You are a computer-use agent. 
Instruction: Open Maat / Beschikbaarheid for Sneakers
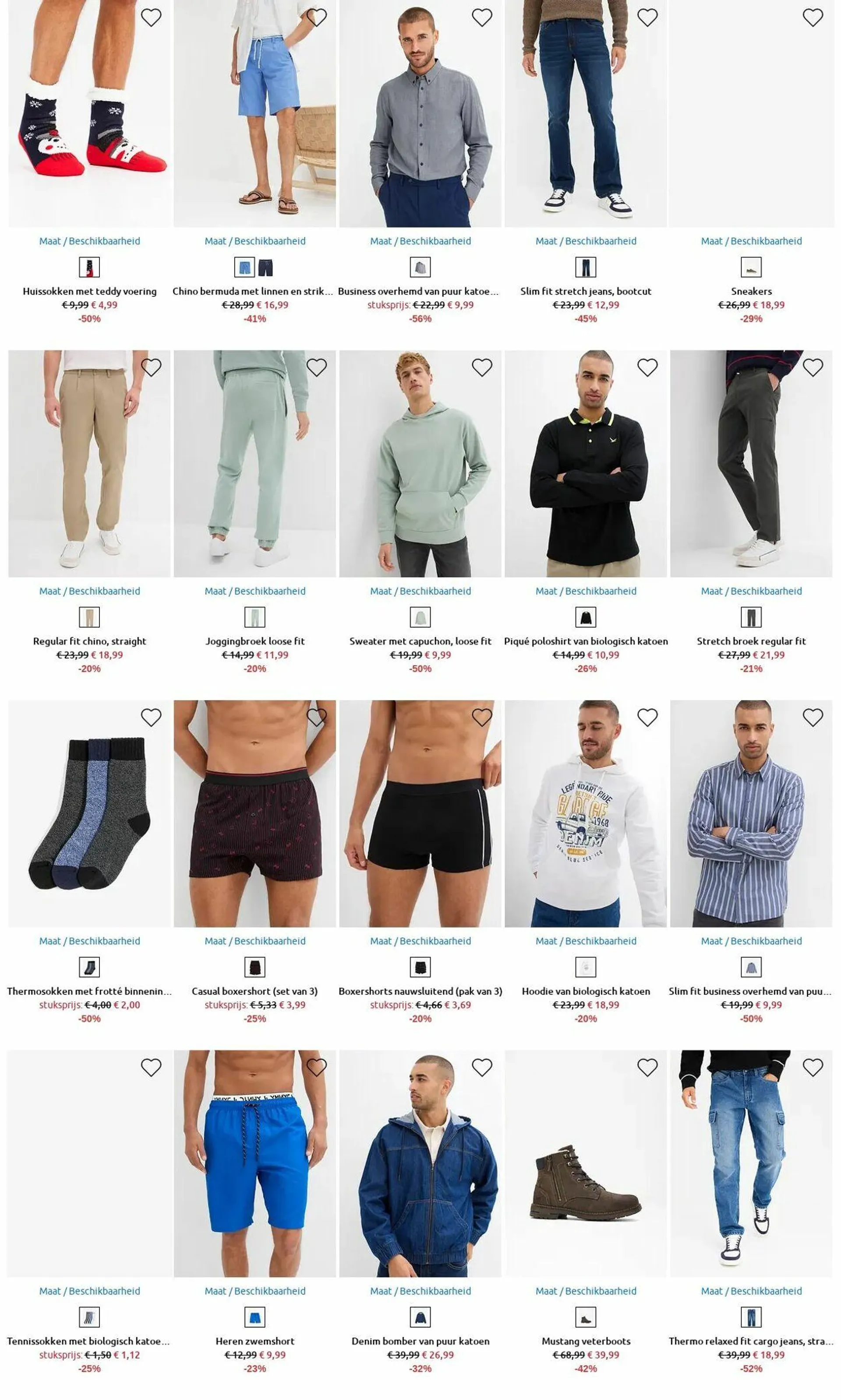[751, 241]
